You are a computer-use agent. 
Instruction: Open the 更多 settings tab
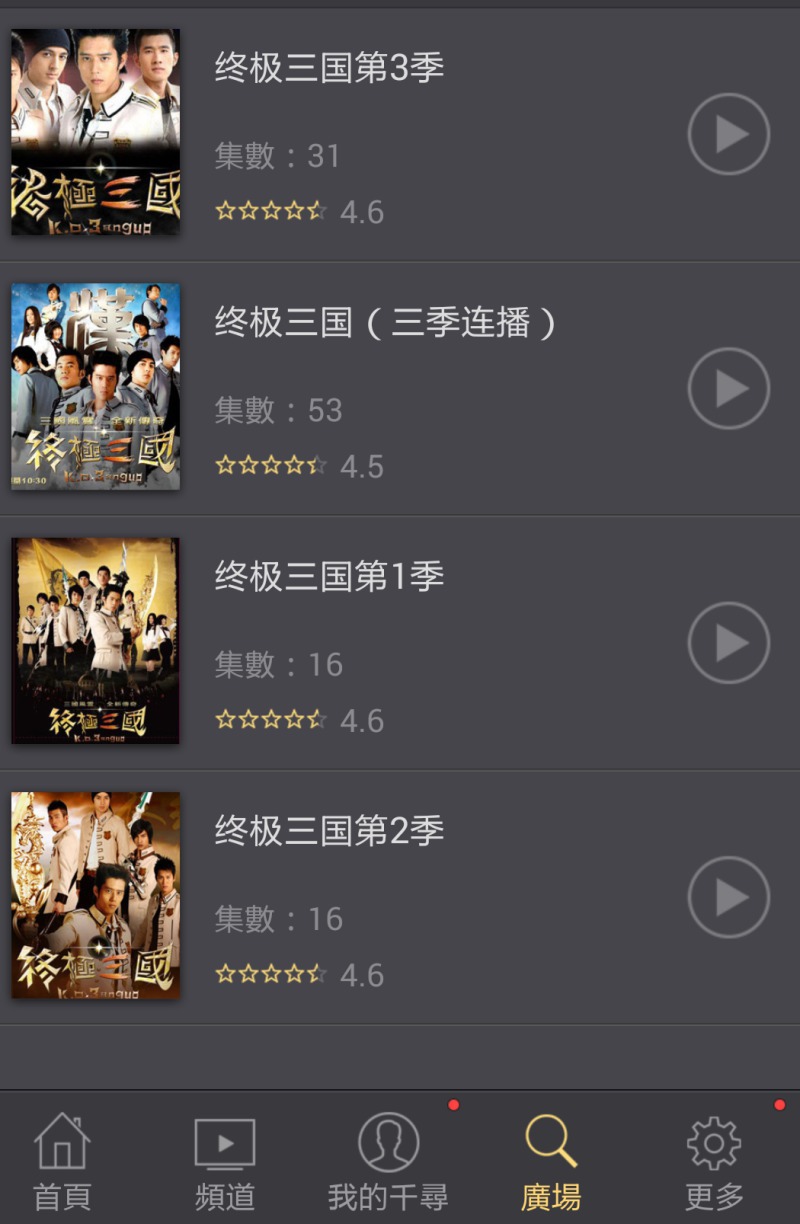714,1160
